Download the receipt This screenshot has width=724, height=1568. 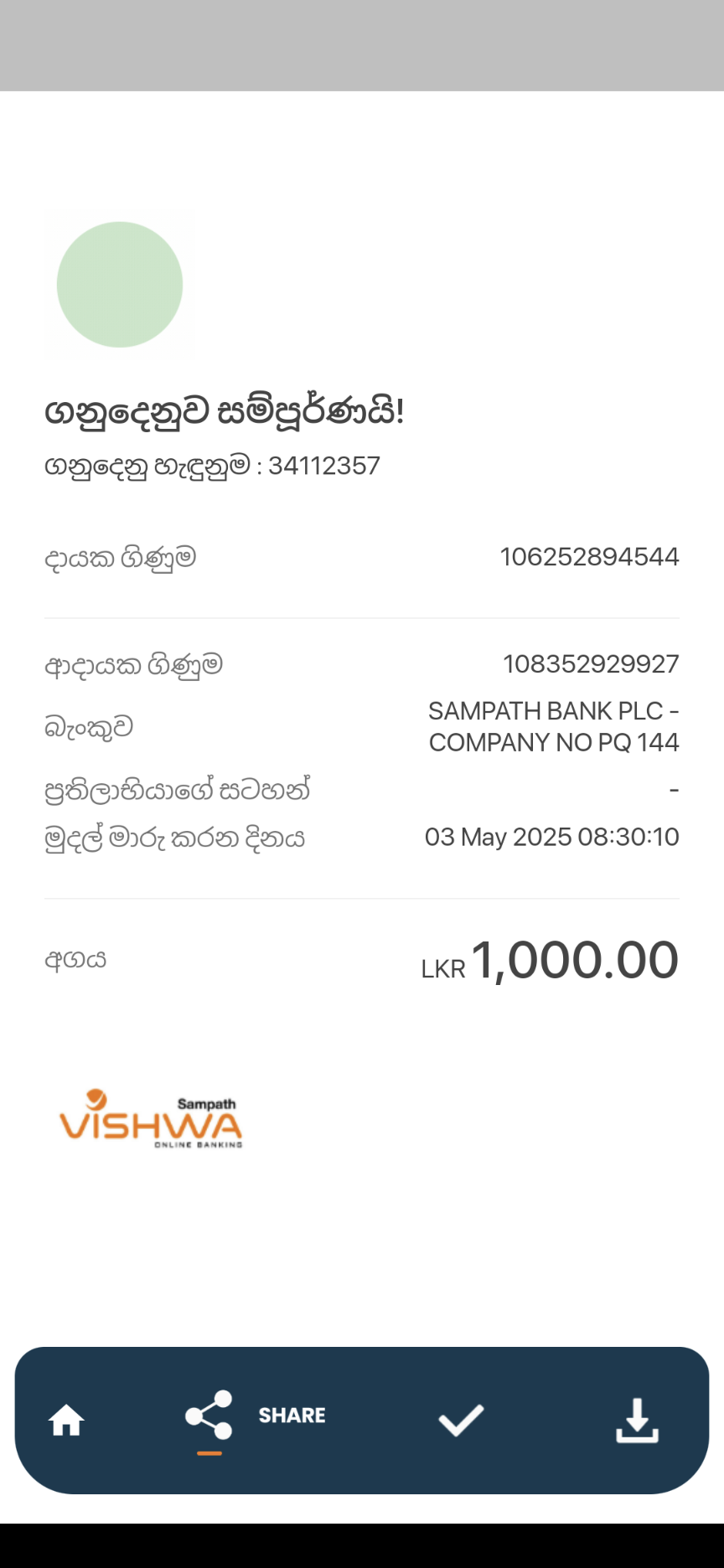637,1420
